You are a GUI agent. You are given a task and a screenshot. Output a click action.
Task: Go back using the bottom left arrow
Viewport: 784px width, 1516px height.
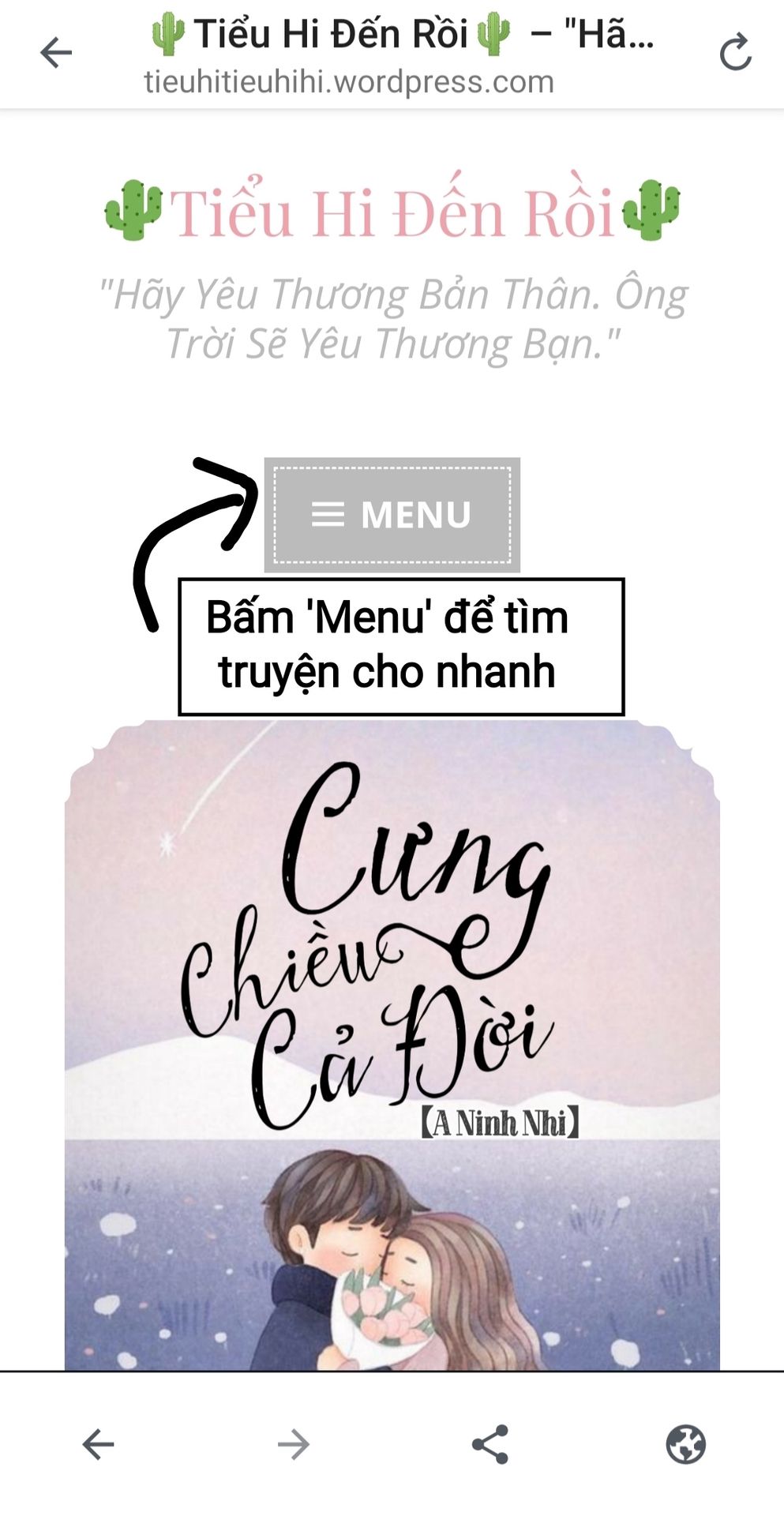coord(99,1444)
